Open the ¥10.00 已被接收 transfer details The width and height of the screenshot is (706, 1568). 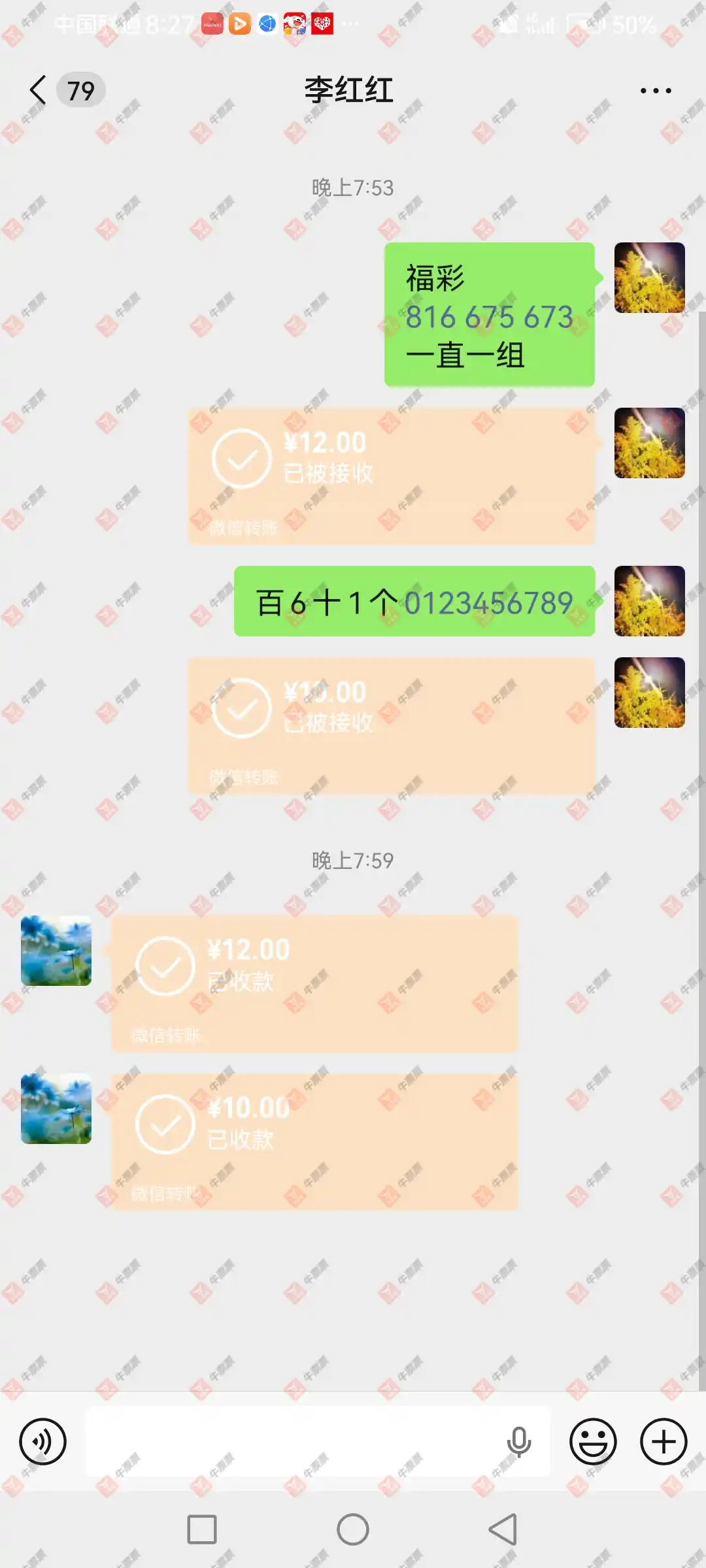(x=391, y=723)
